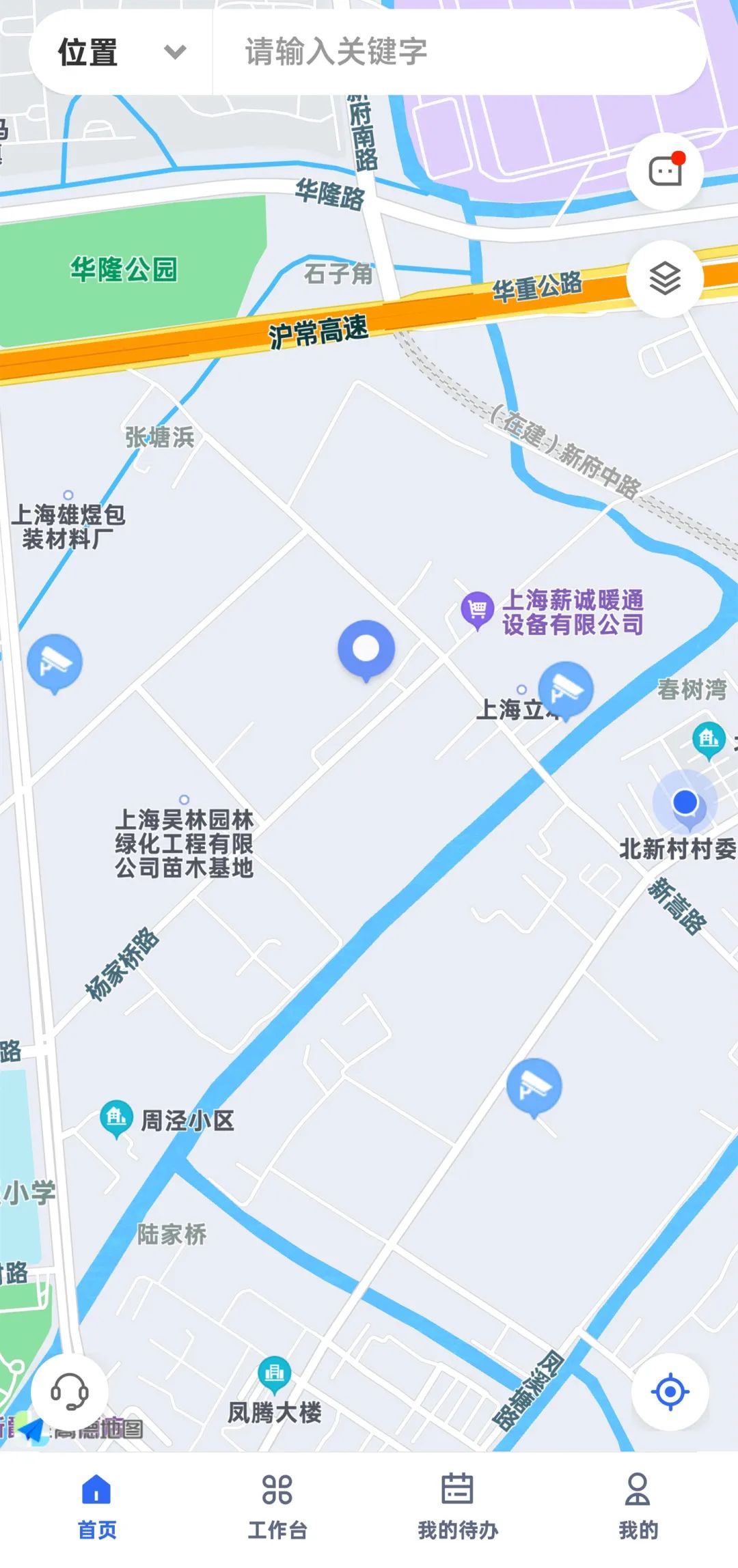
Task: Select the camera marker above 凤溪塘路
Action: (x=534, y=1086)
